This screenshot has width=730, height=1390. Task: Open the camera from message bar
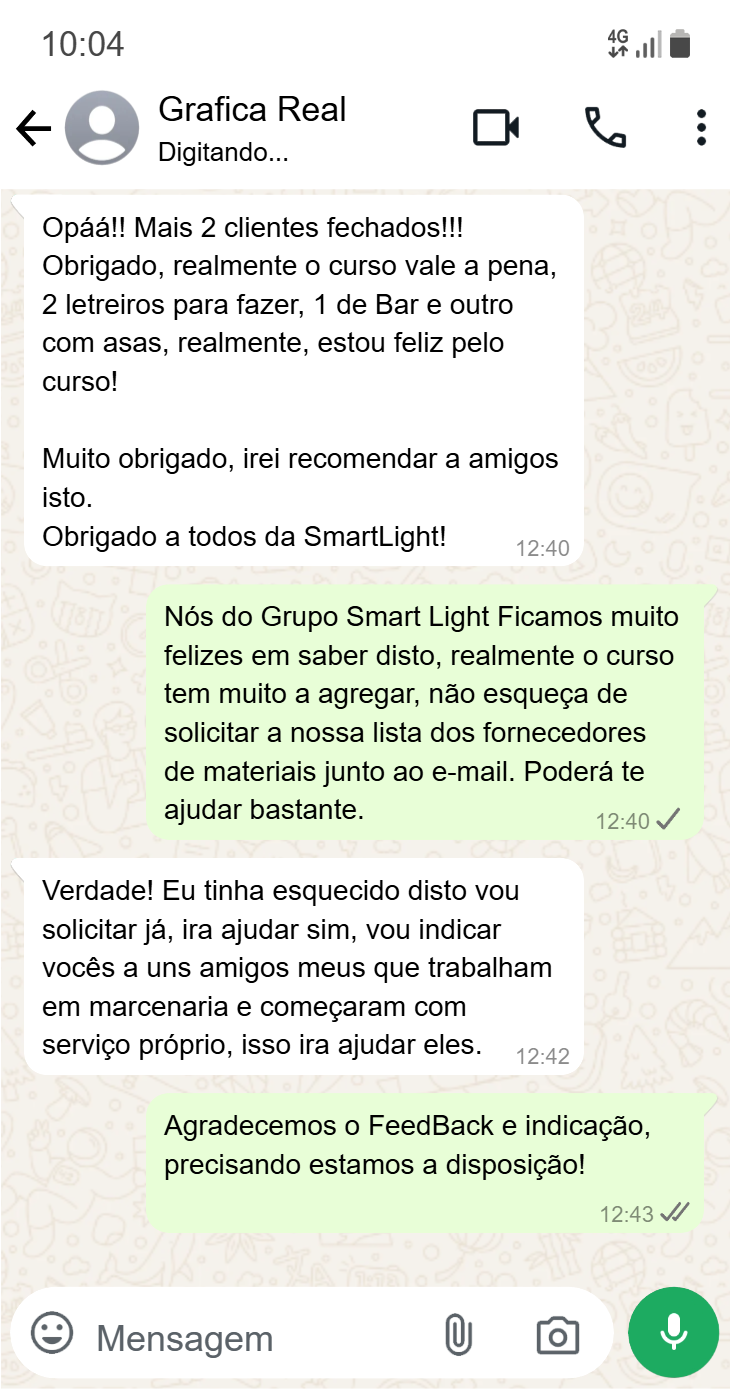[558, 1335]
